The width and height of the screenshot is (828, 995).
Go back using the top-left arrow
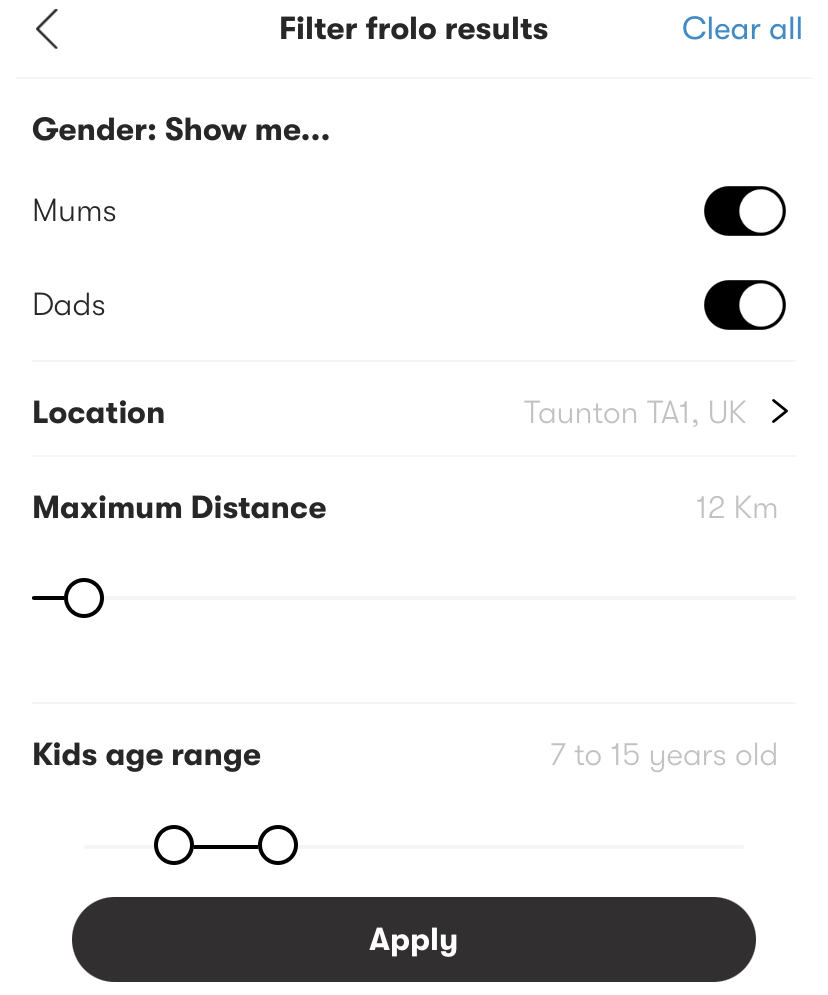click(x=47, y=30)
